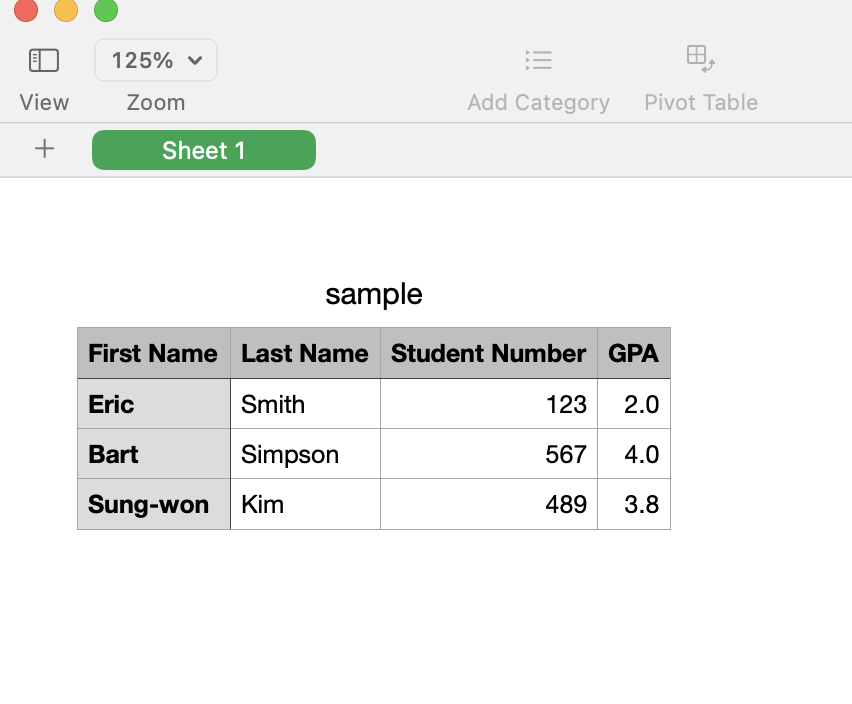The width and height of the screenshot is (852, 704).
Task: Open the View sidebar menu
Action: (44, 61)
